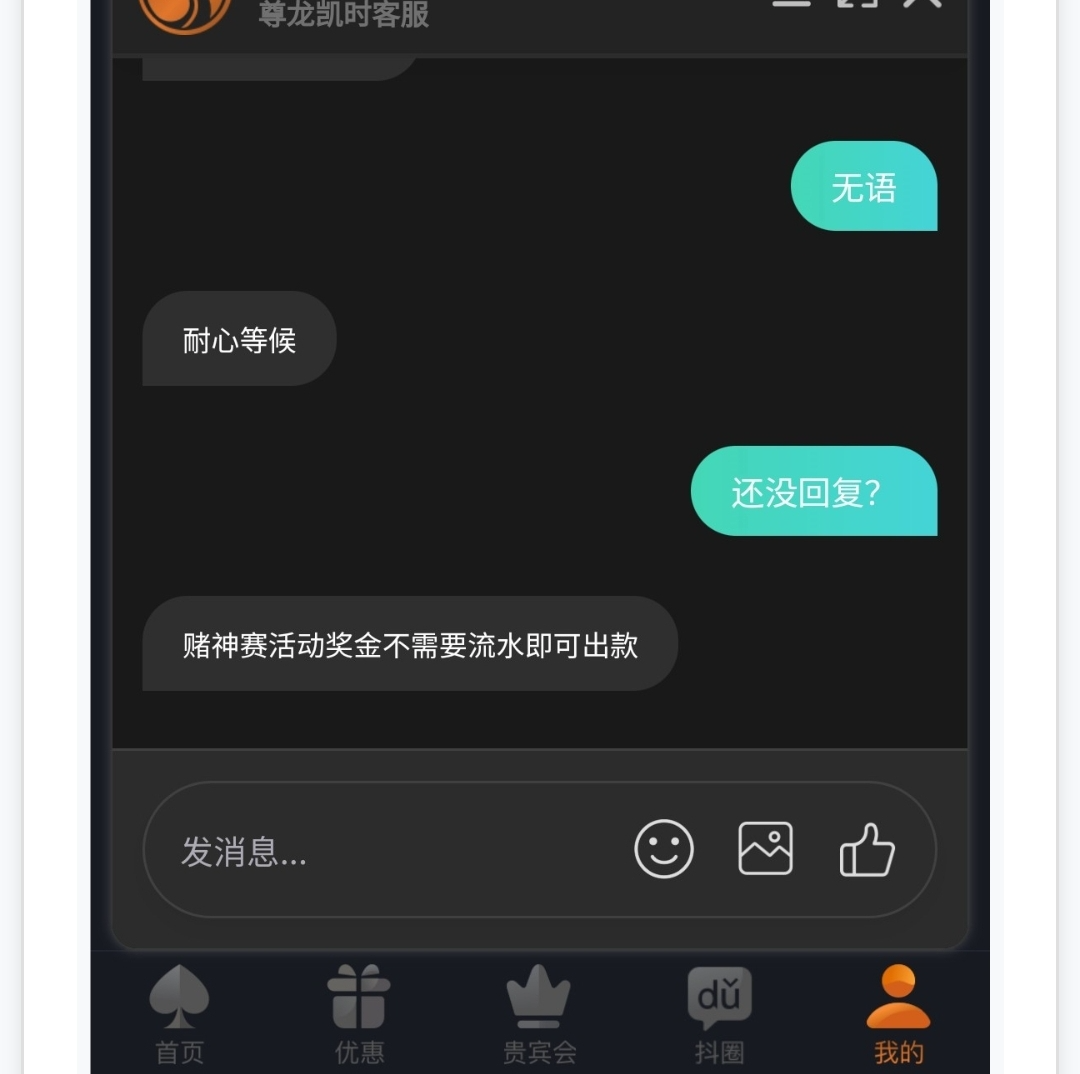Go to the 首页 tab
This screenshot has height=1074, width=1080.
click(180, 1012)
